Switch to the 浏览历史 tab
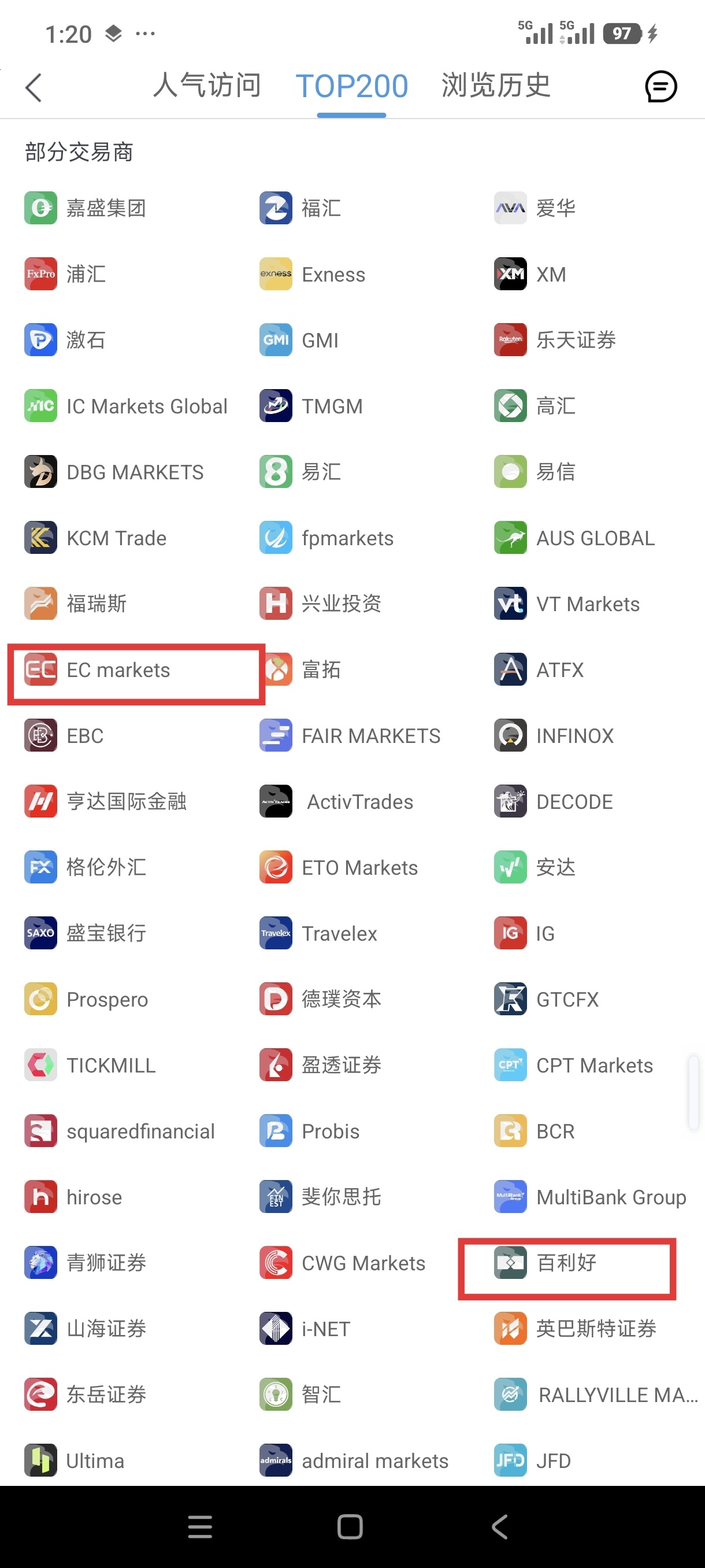705x1568 pixels. 495,85
